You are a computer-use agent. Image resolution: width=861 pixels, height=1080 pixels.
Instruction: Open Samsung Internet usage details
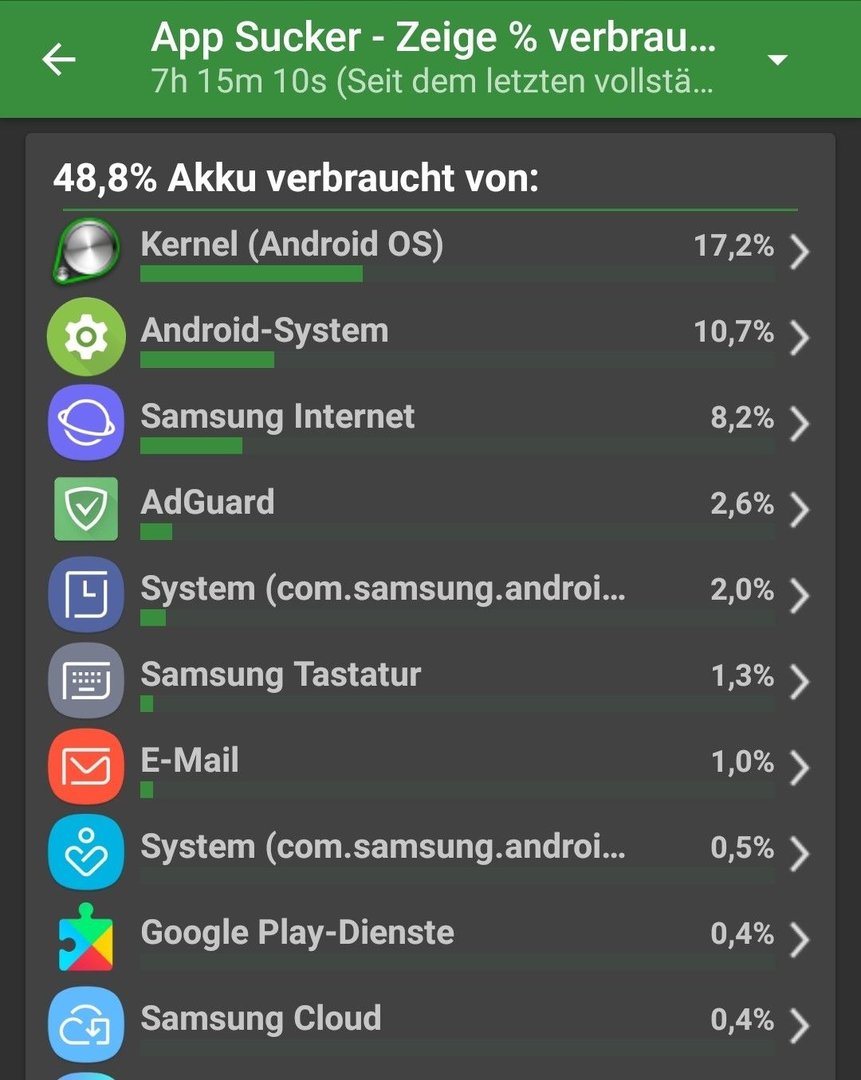coord(430,423)
